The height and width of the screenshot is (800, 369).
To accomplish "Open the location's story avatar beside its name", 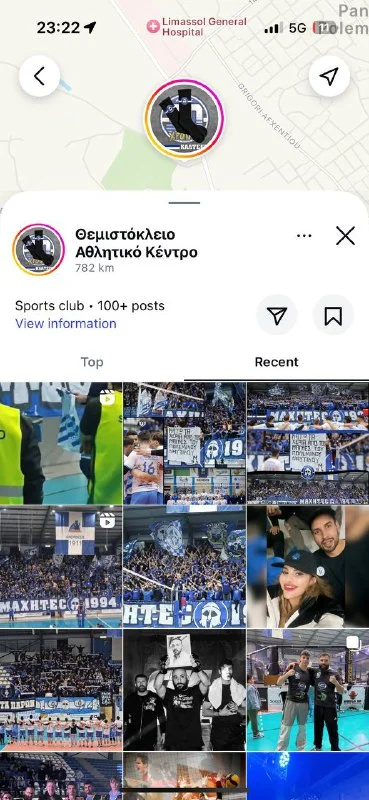I will 39,250.
